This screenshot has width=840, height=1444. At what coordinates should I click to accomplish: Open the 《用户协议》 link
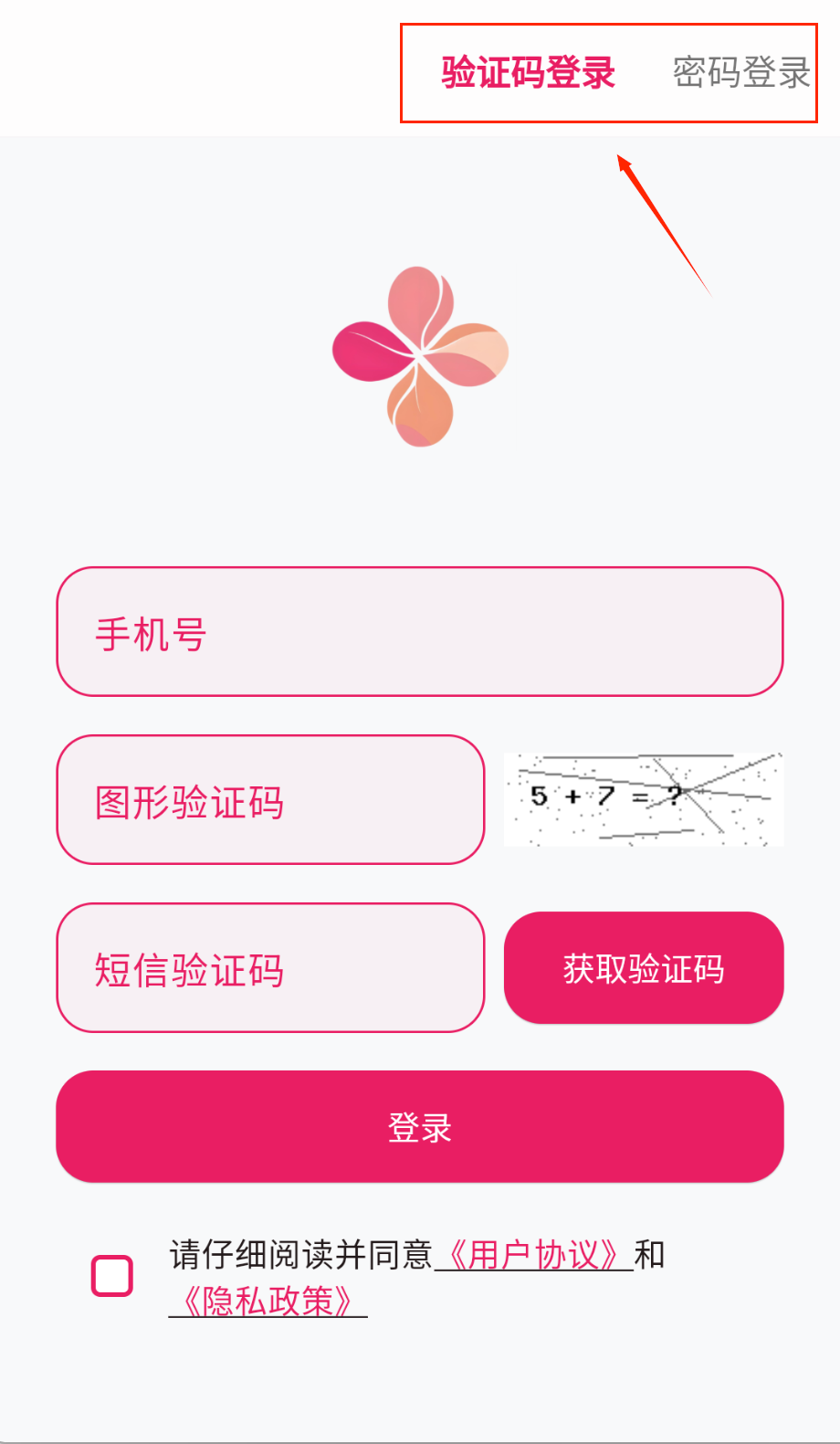(534, 1255)
